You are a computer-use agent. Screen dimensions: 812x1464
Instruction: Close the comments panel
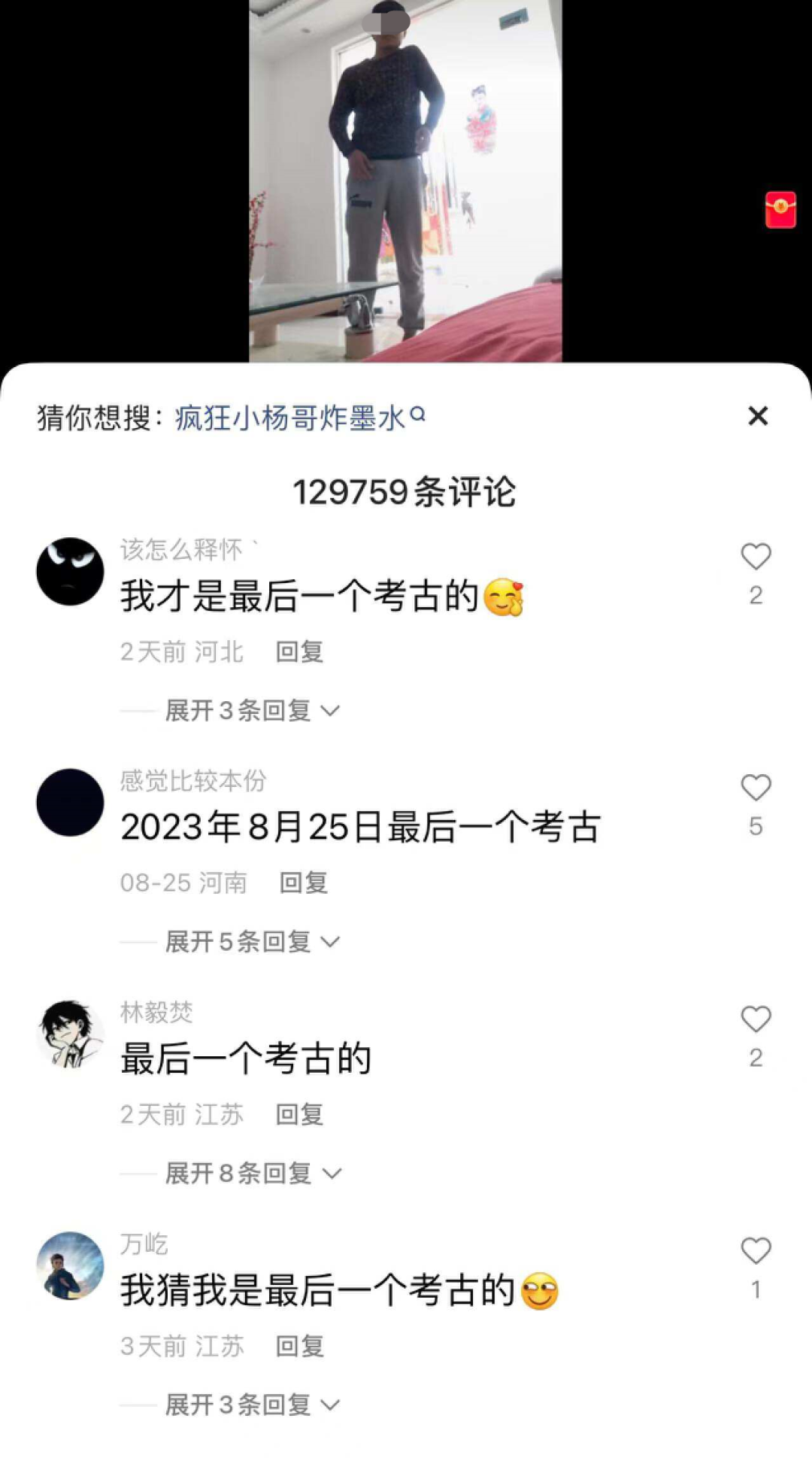758,416
